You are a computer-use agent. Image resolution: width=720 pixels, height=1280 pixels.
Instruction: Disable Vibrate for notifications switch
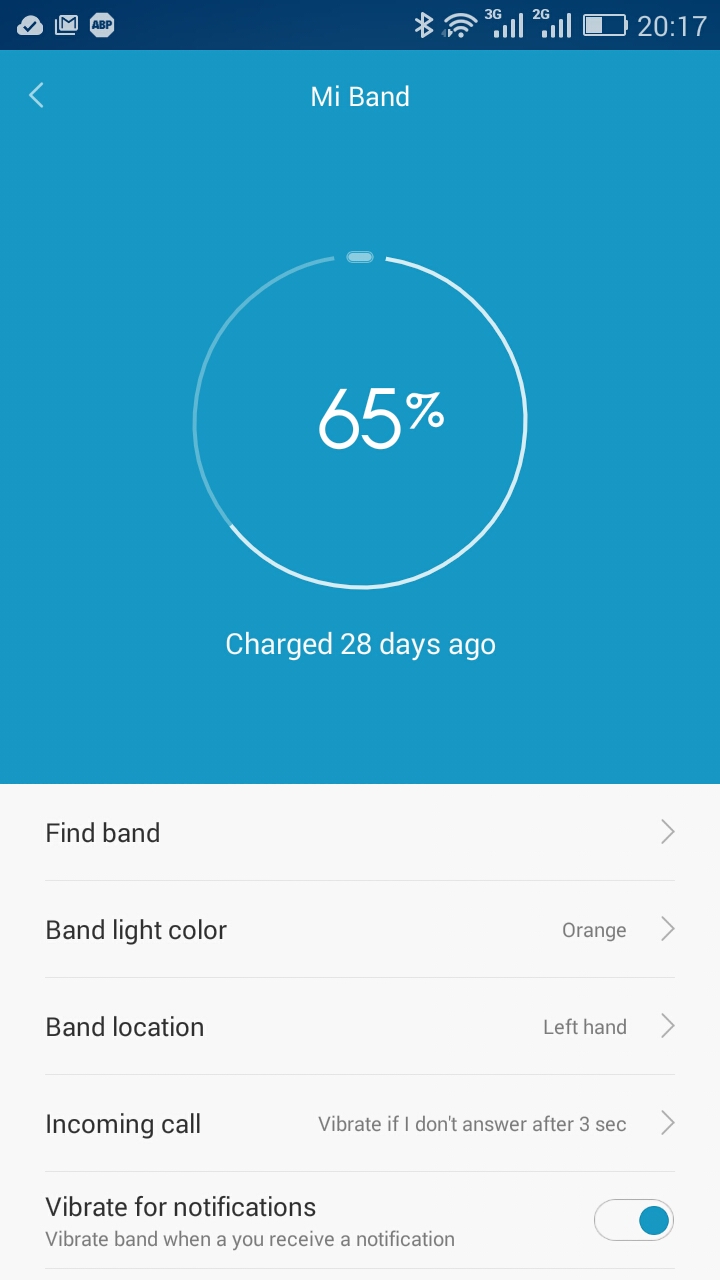click(634, 1221)
